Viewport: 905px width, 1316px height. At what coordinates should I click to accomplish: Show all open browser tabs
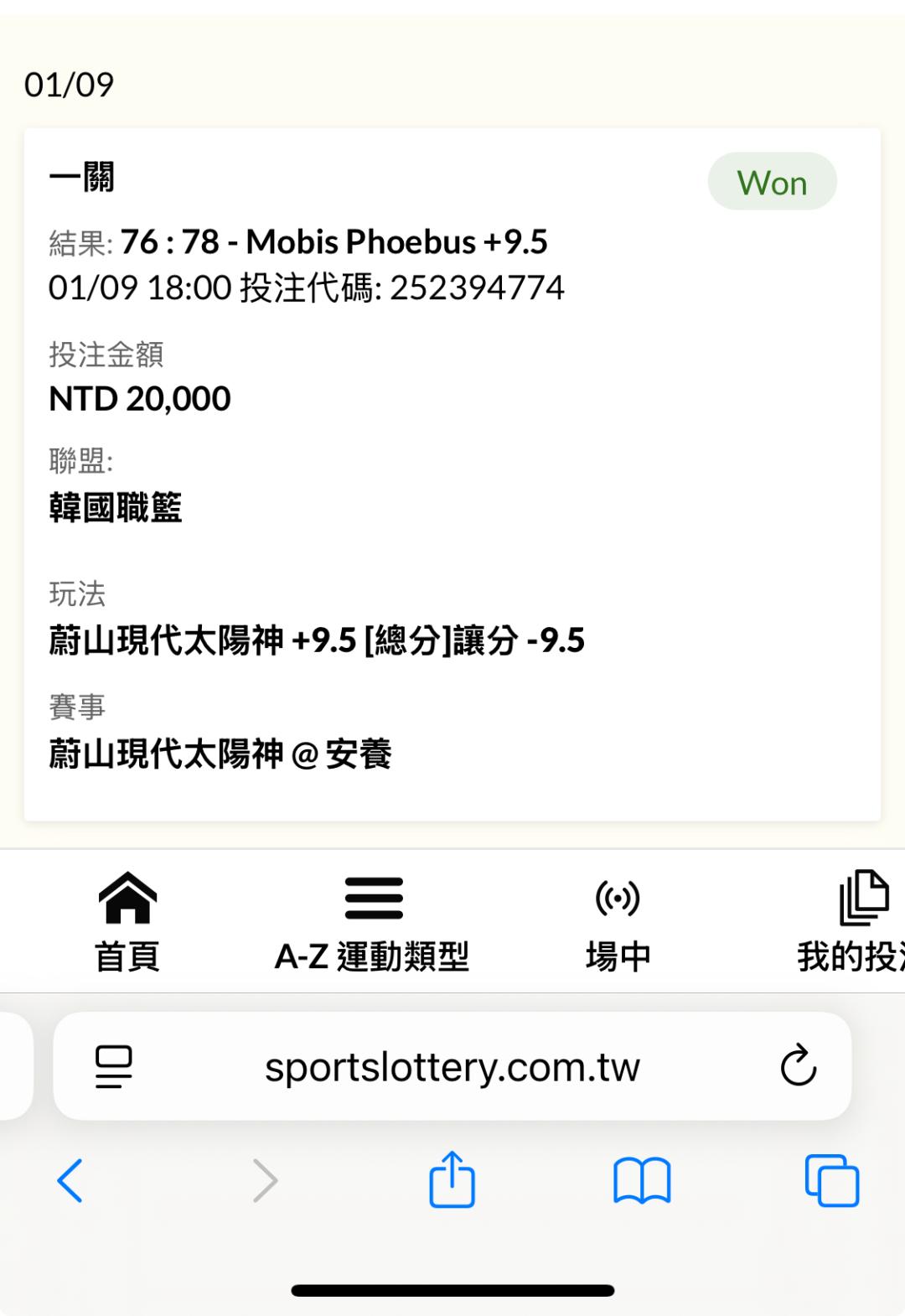pyautogui.click(x=831, y=1180)
